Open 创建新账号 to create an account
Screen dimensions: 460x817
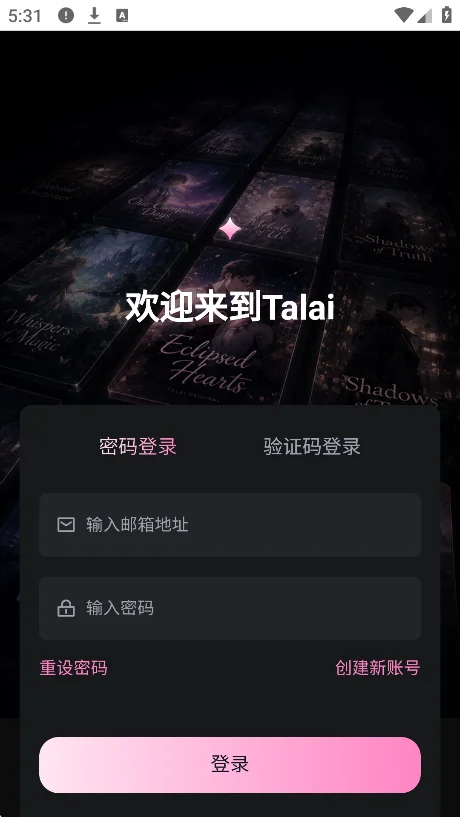tap(378, 667)
